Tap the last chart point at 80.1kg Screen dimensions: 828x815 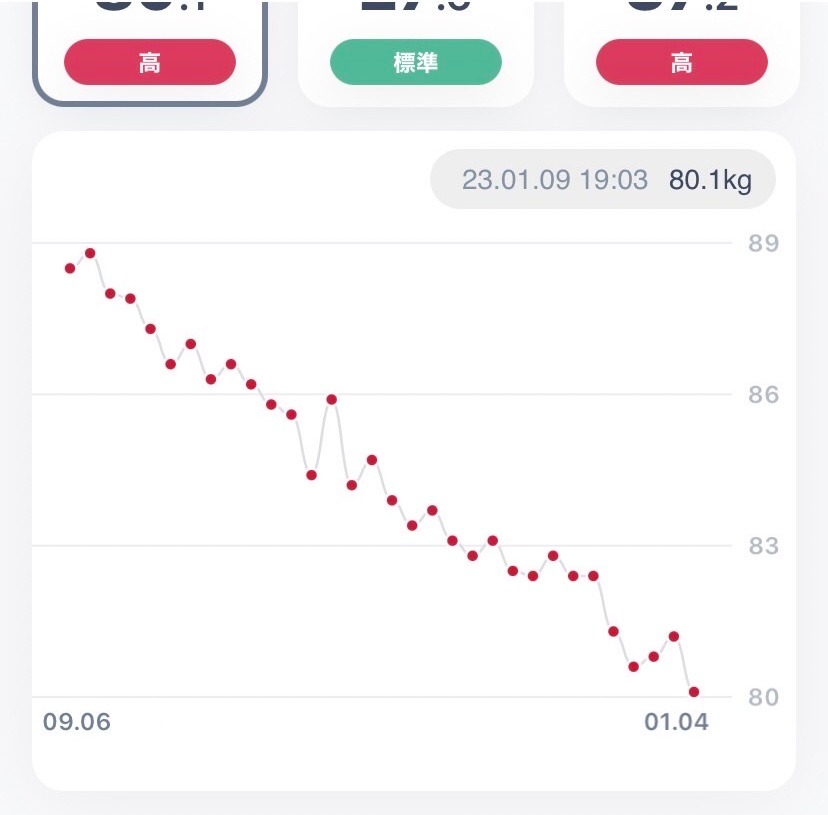tap(694, 692)
